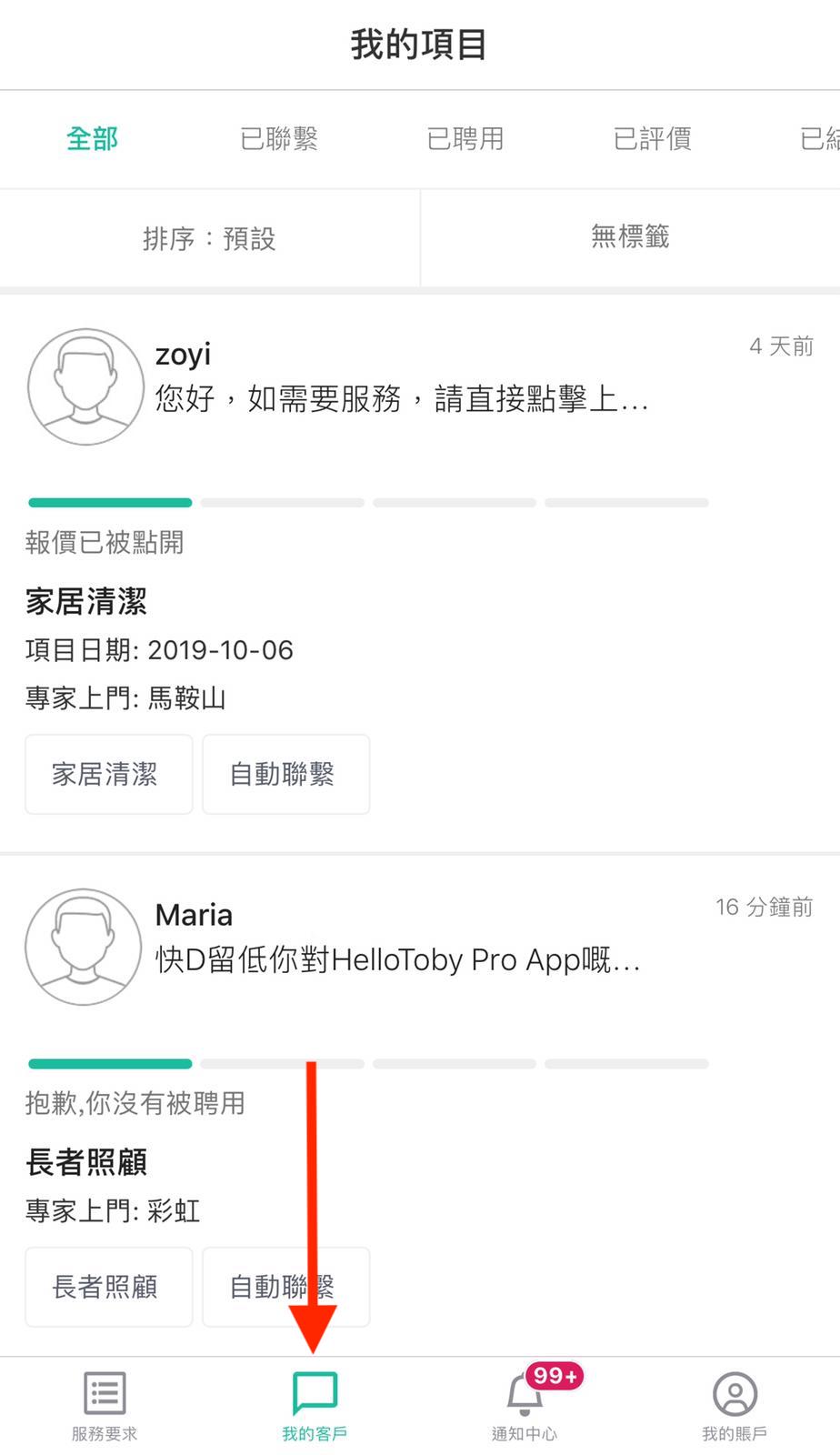Open the 我的賬戶 account tab
The width and height of the screenshot is (840, 1455).
point(735,1406)
